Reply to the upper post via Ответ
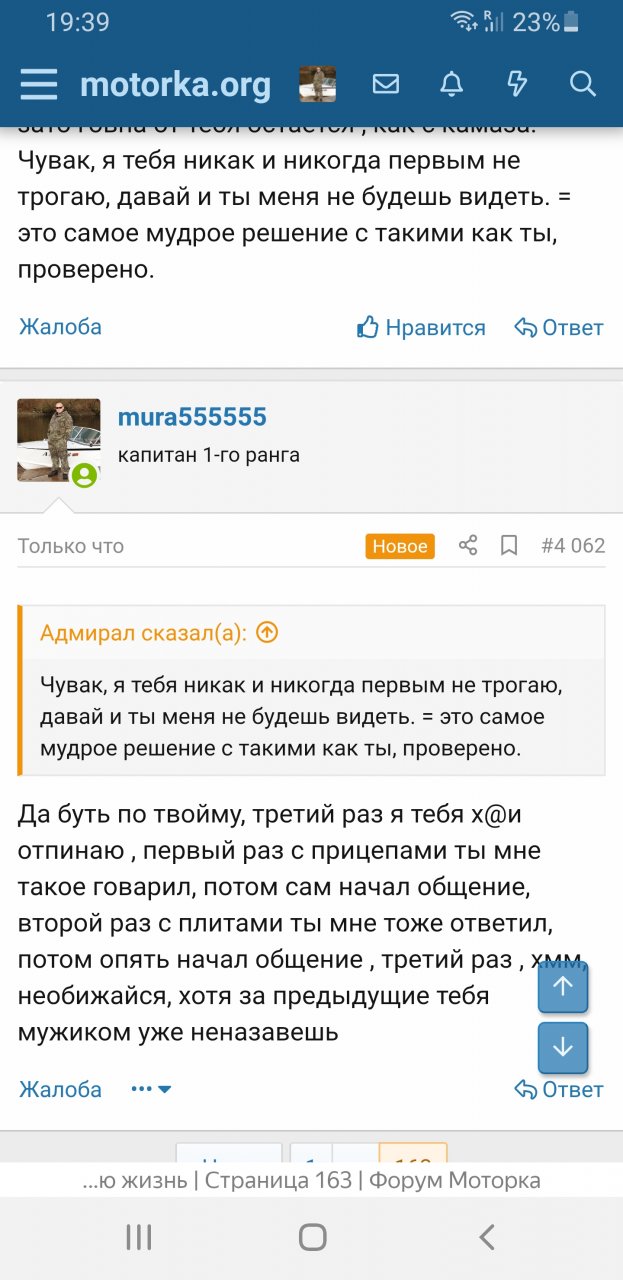Viewport: 623px width, 1280px height. pyautogui.click(x=559, y=327)
